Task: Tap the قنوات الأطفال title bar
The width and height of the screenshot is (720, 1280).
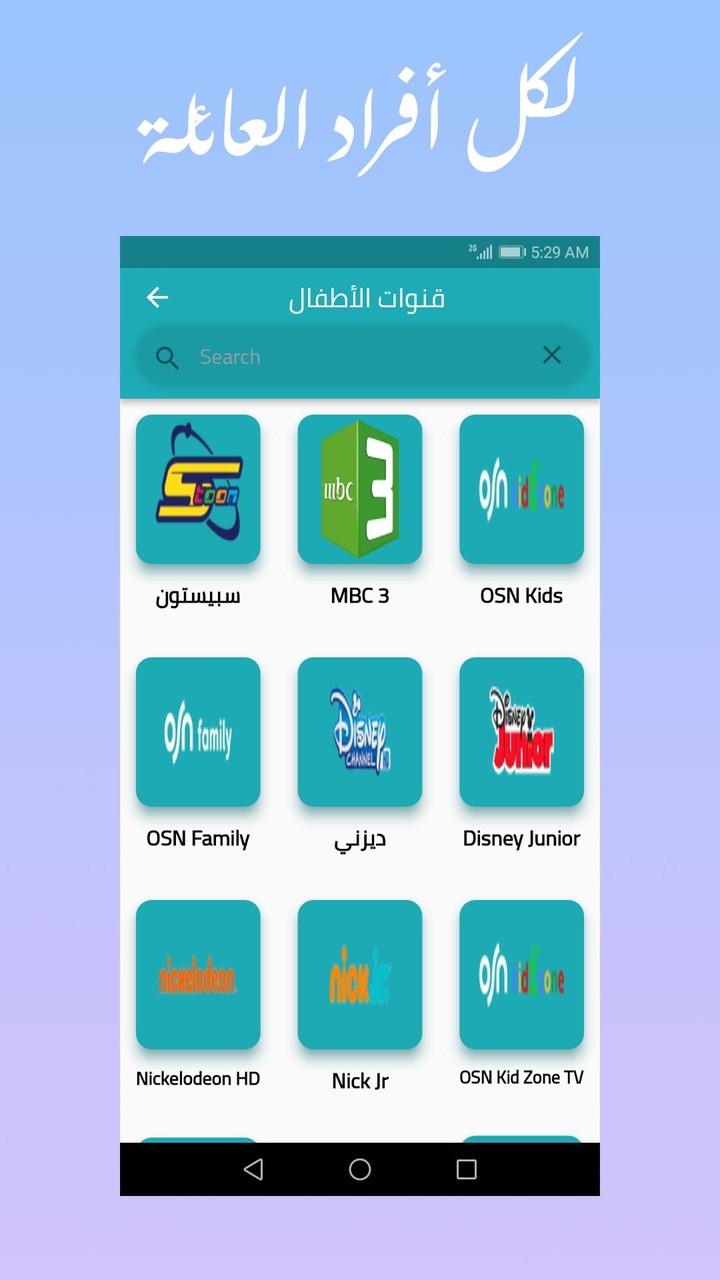Action: [367, 297]
